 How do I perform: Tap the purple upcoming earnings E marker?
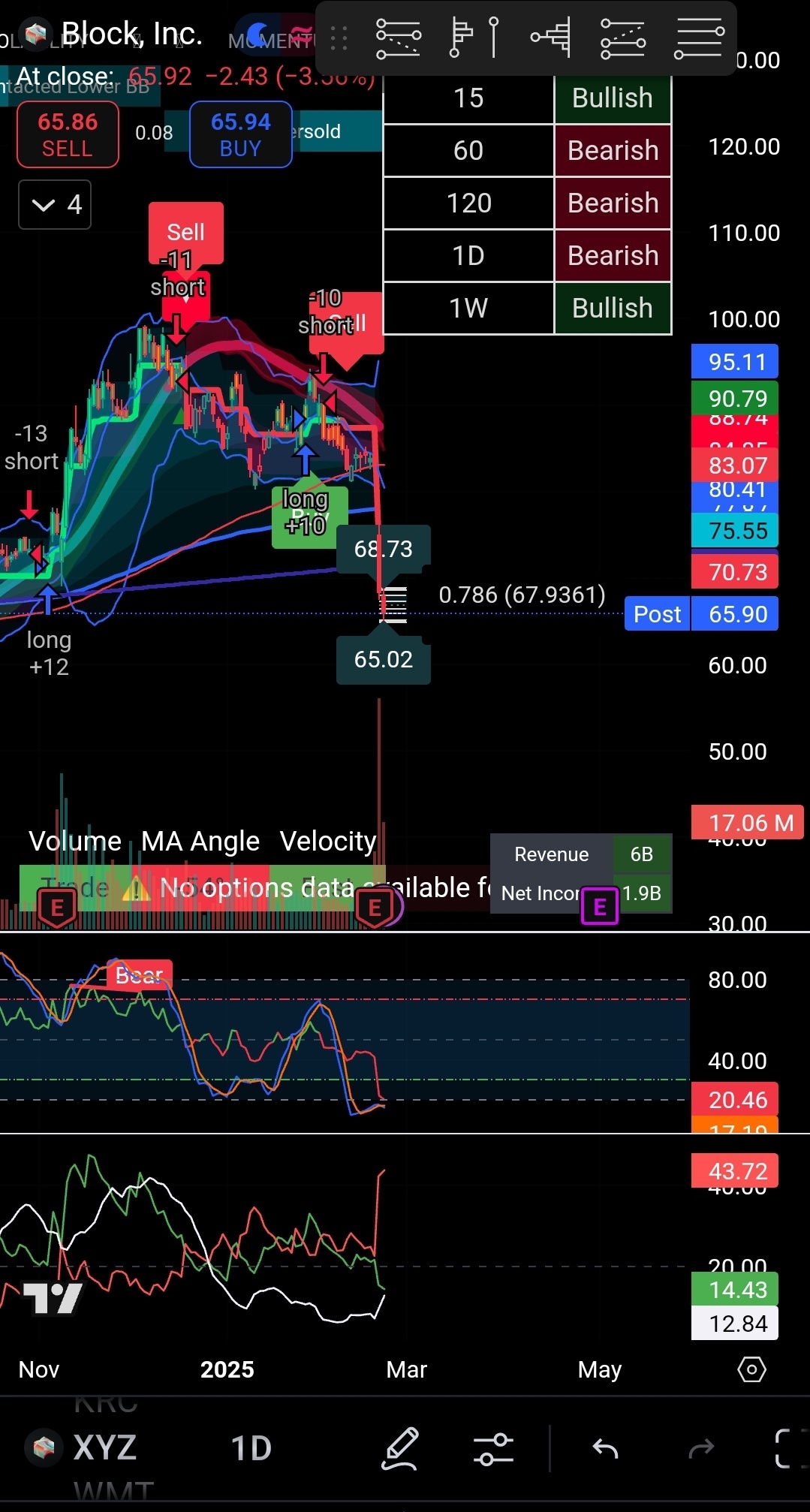599,907
